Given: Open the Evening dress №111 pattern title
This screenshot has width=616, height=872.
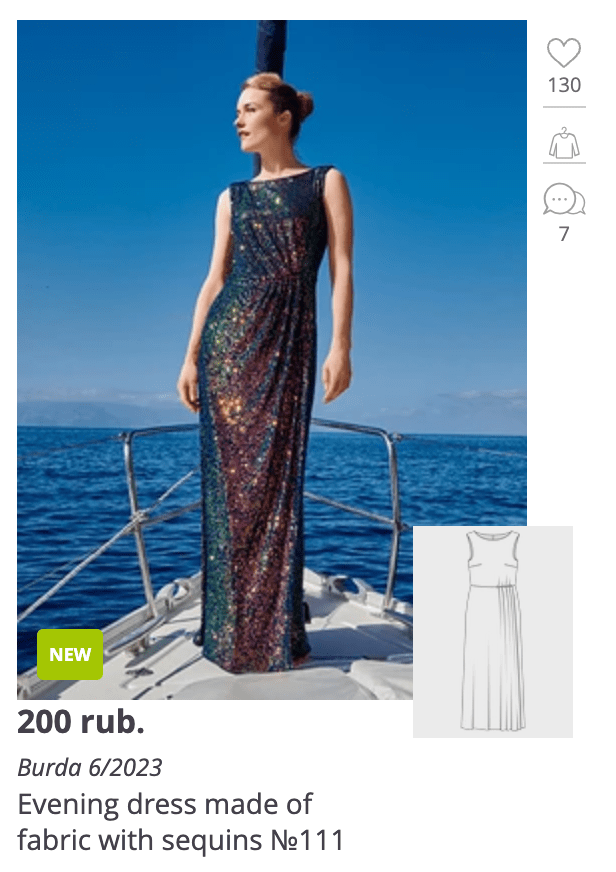Looking at the screenshot, I should pos(181,821).
